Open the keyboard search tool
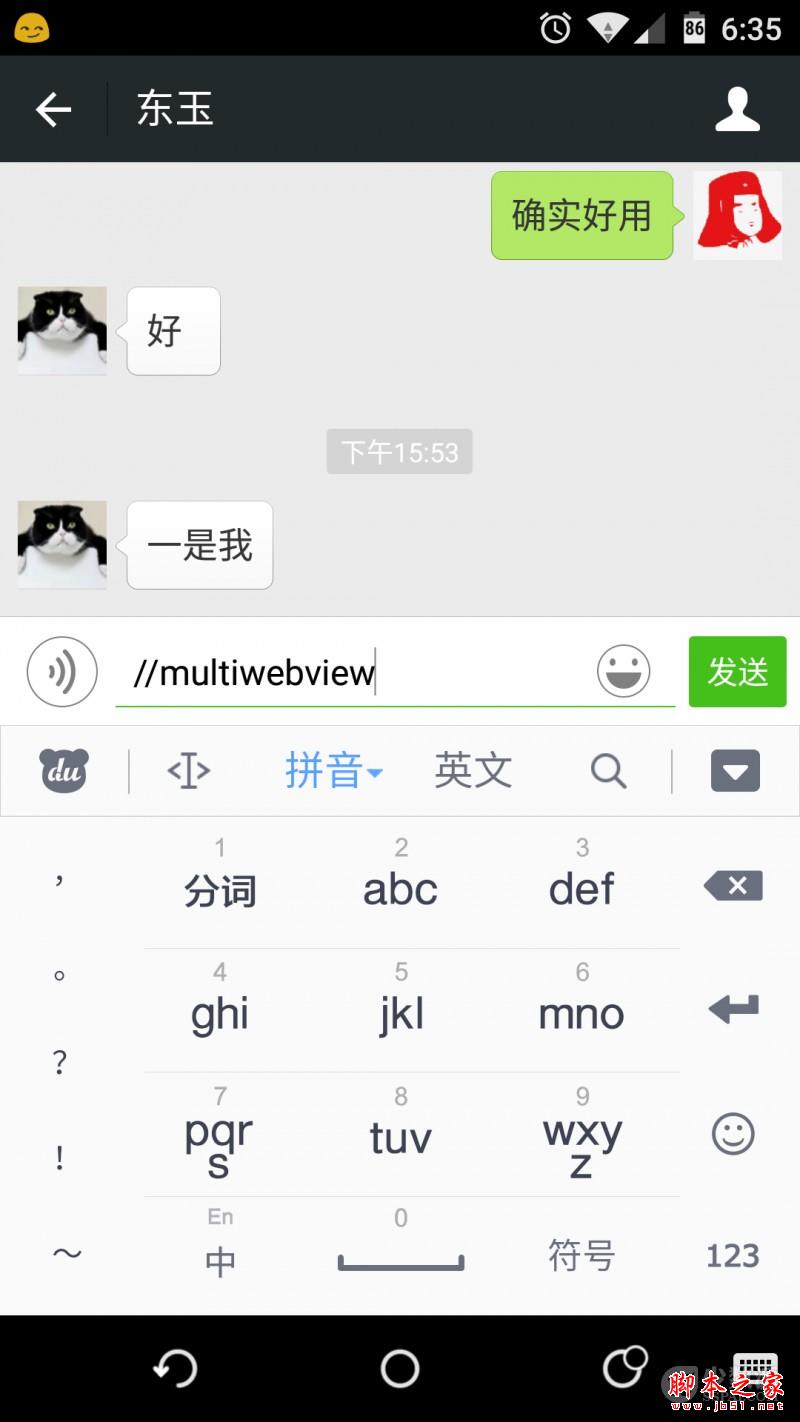This screenshot has width=800, height=1422. (608, 771)
